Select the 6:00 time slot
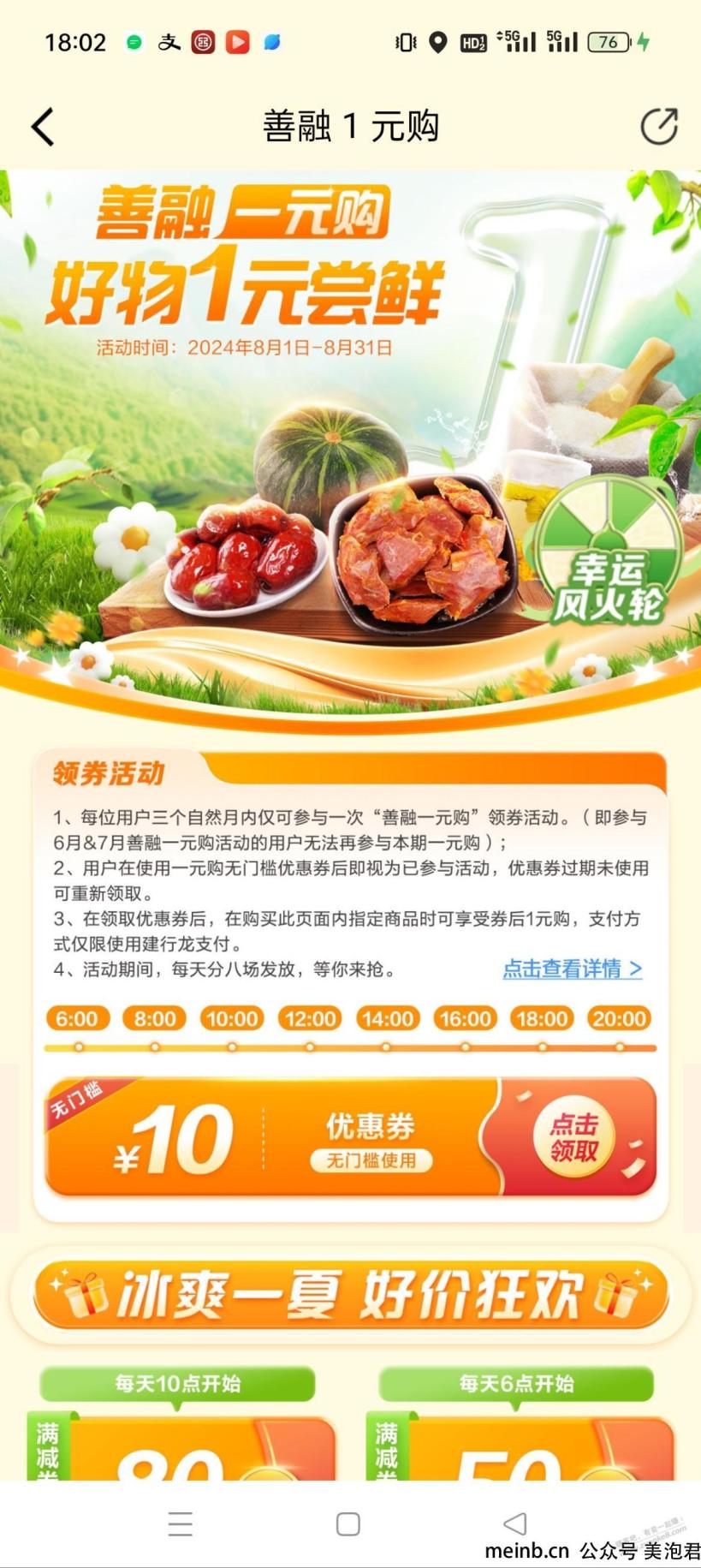 pyautogui.click(x=77, y=1018)
